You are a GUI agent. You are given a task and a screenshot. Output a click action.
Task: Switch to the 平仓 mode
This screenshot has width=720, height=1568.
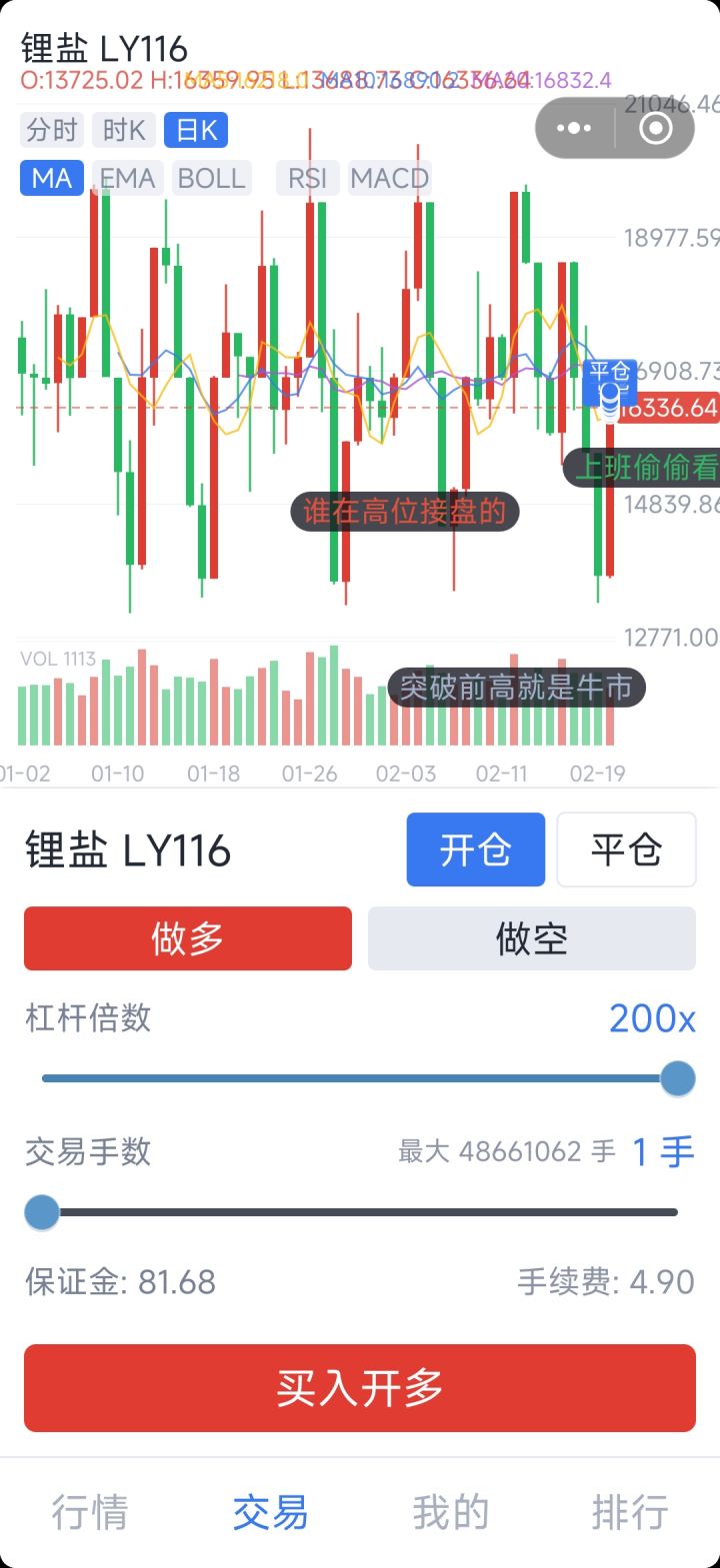626,850
